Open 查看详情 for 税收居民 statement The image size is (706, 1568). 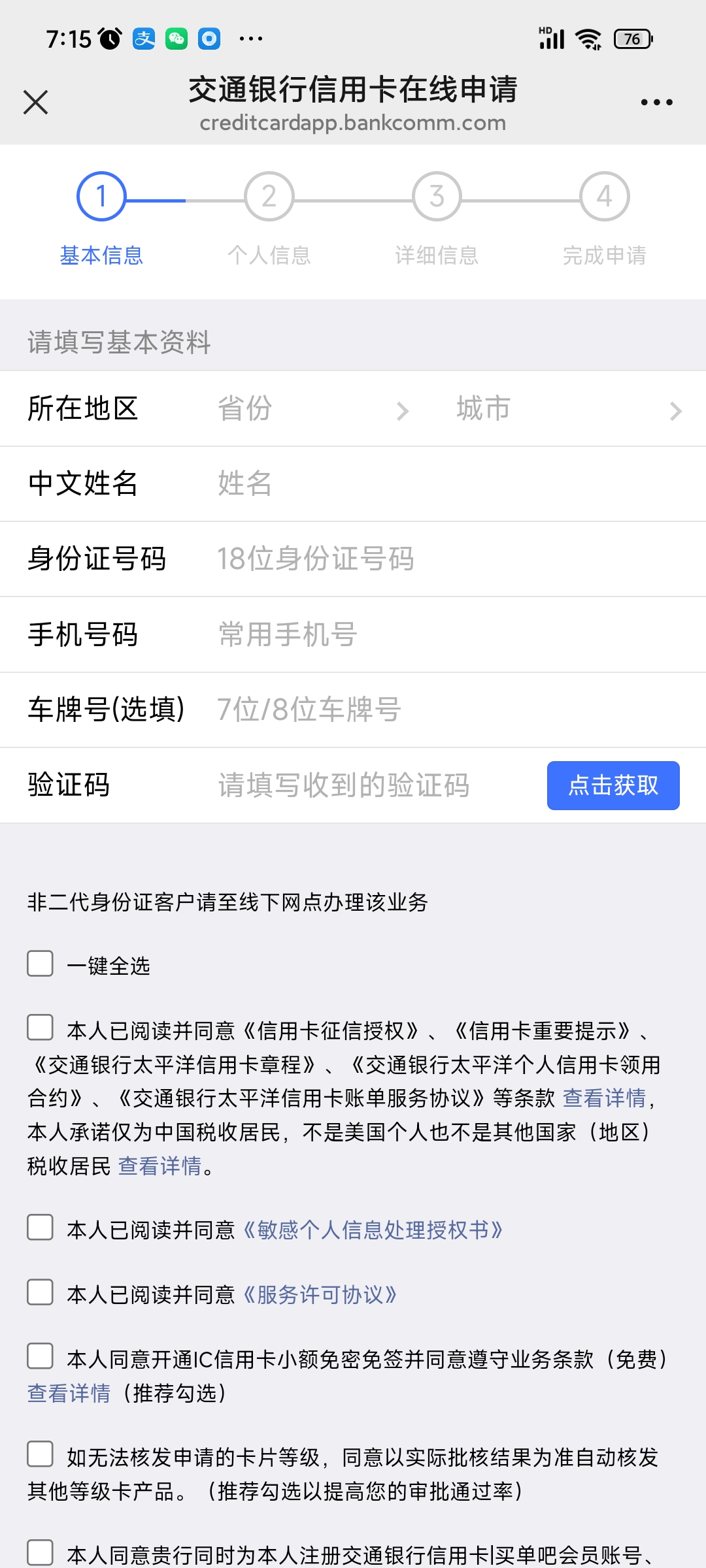160,1166
